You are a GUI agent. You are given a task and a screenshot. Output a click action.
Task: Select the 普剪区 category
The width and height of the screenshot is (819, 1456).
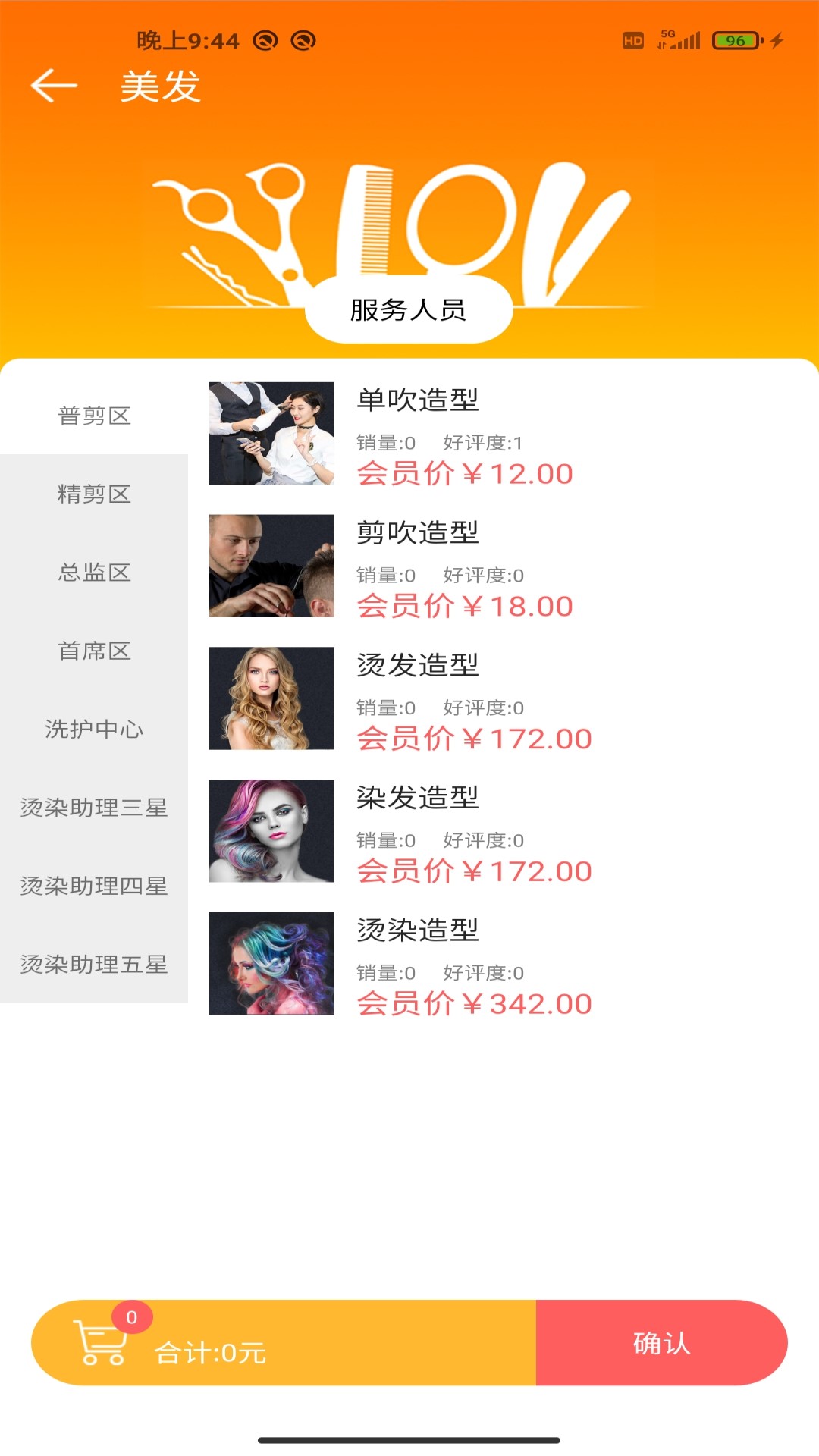pos(94,416)
